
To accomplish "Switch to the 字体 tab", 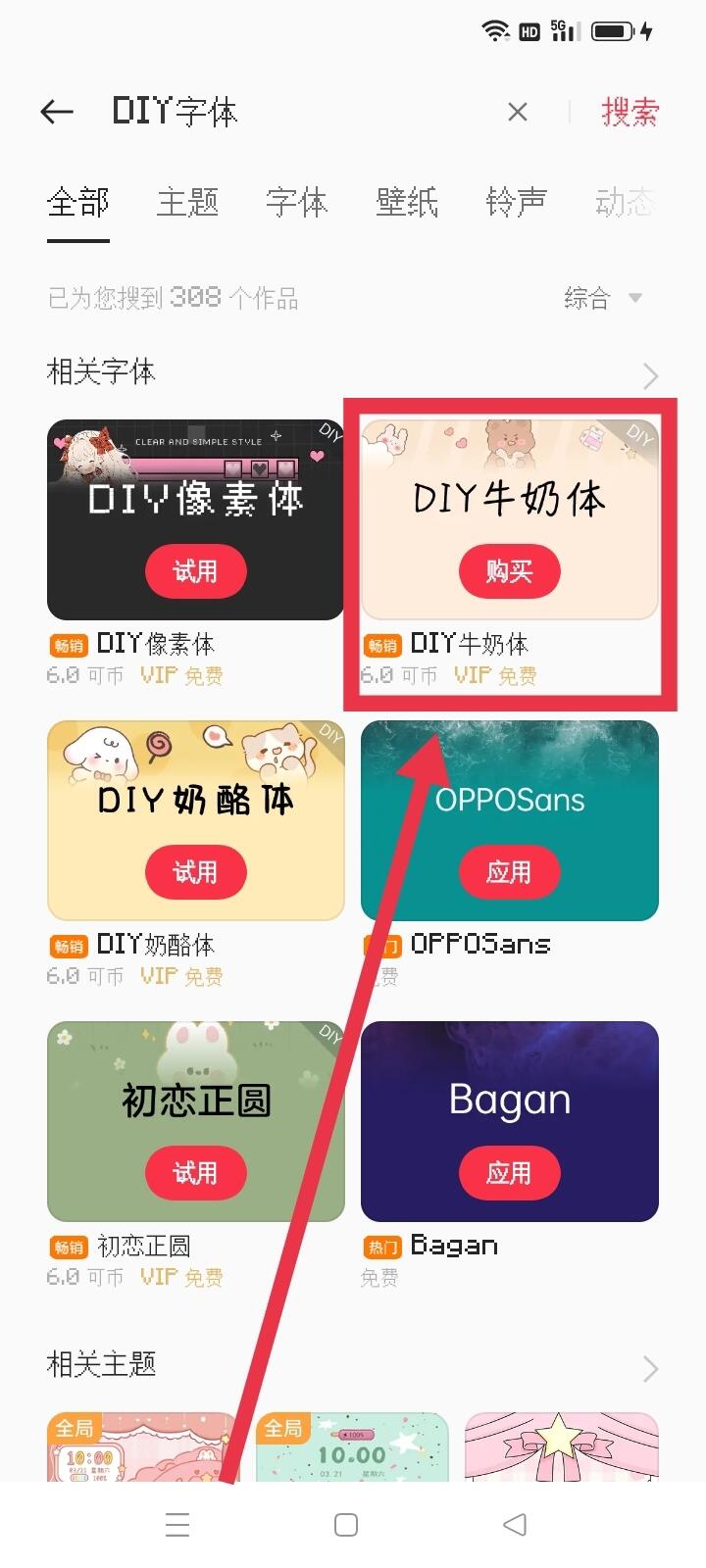I will 297,202.
